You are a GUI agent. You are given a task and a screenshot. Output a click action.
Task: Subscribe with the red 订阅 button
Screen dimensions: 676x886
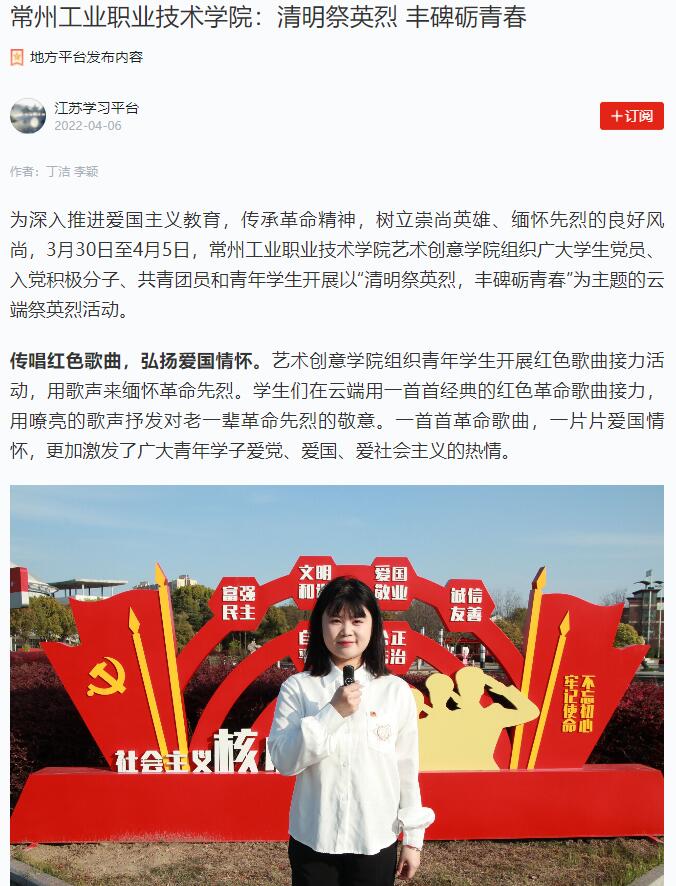(x=631, y=116)
